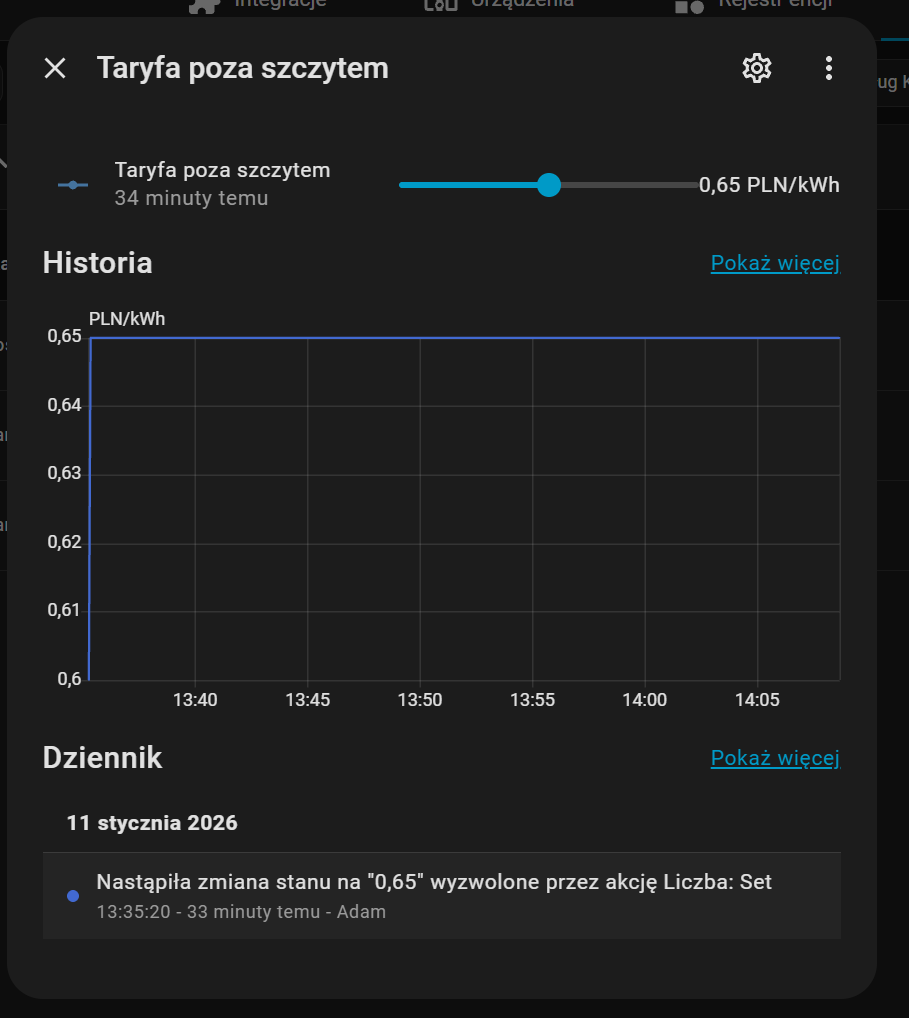Close the Taryfa poza szczytem dialog
The image size is (909, 1018).
(x=55, y=68)
